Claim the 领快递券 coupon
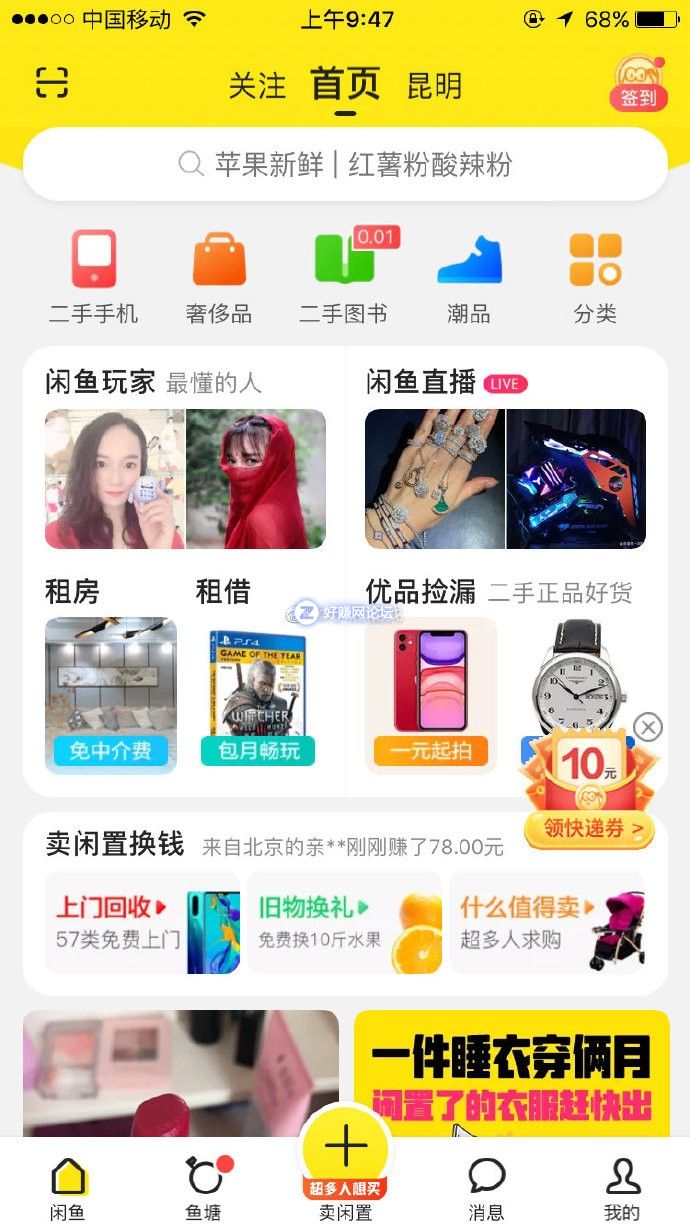The width and height of the screenshot is (690, 1227). click(x=589, y=829)
